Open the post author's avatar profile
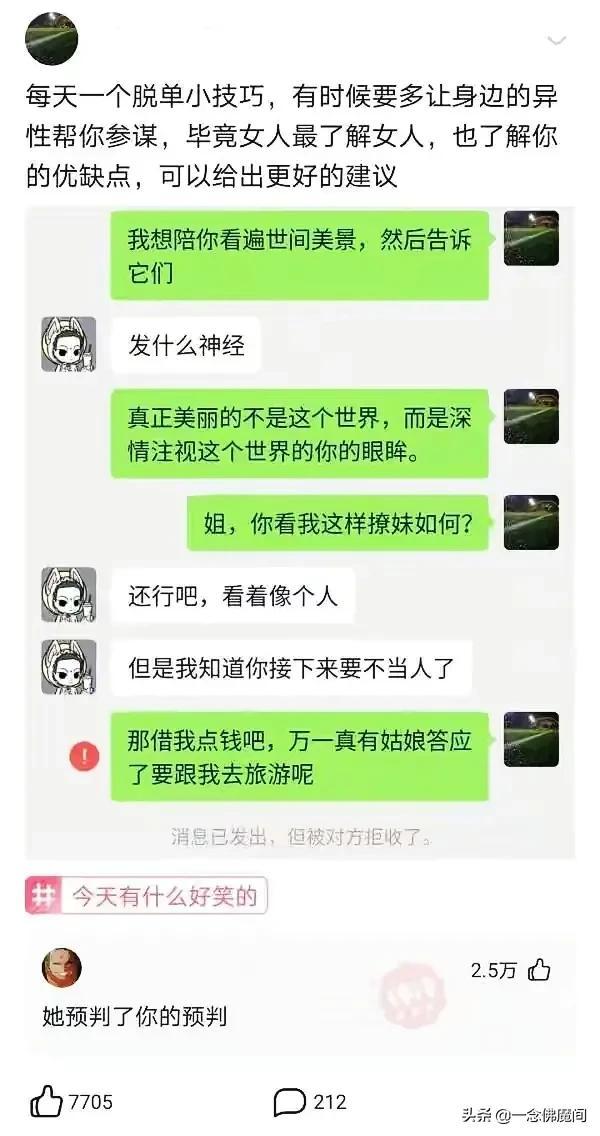This screenshot has width=600, height=1136. coord(52,39)
